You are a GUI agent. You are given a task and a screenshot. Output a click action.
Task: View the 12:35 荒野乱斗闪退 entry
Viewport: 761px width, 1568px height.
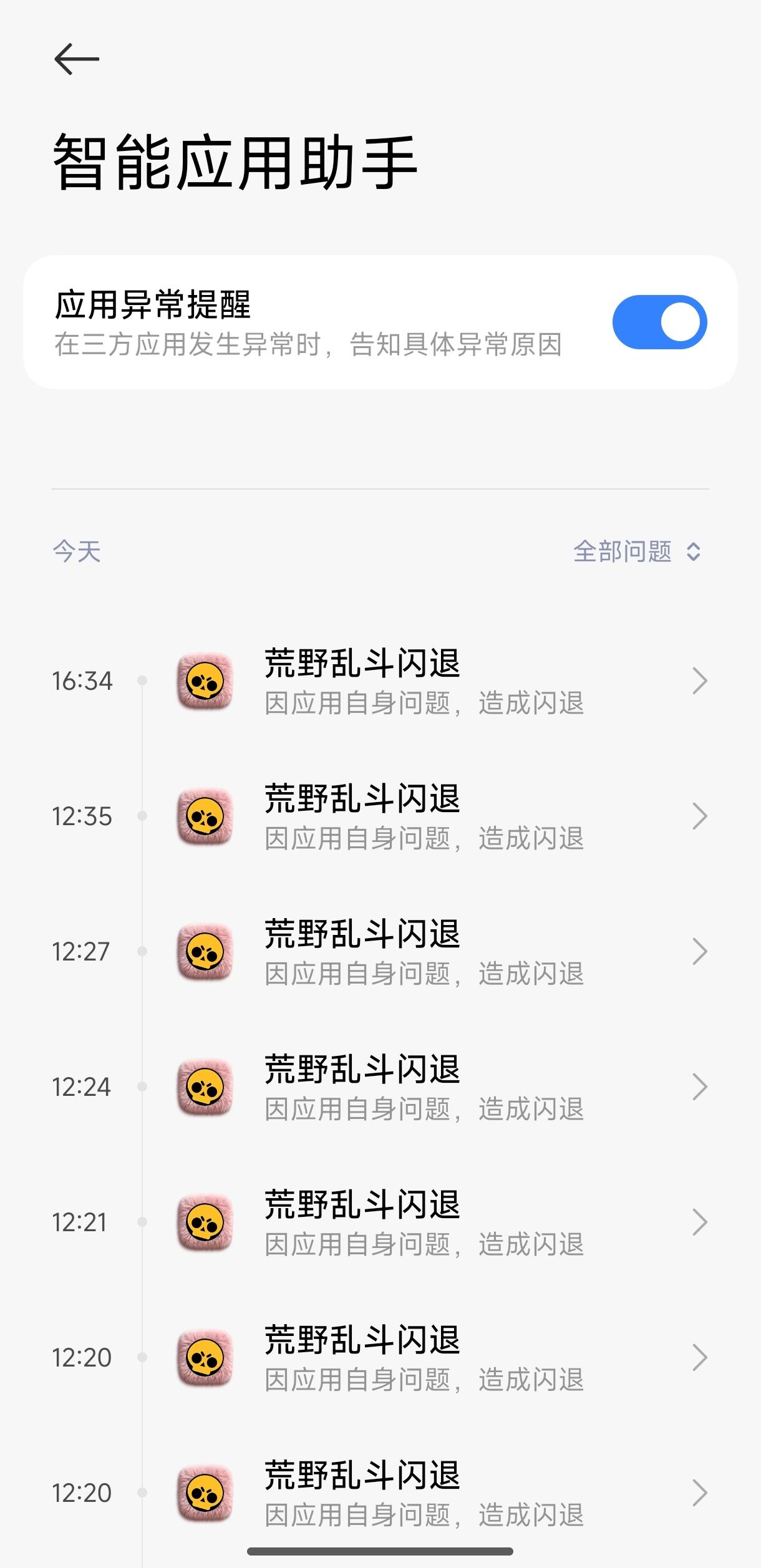click(424, 816)
